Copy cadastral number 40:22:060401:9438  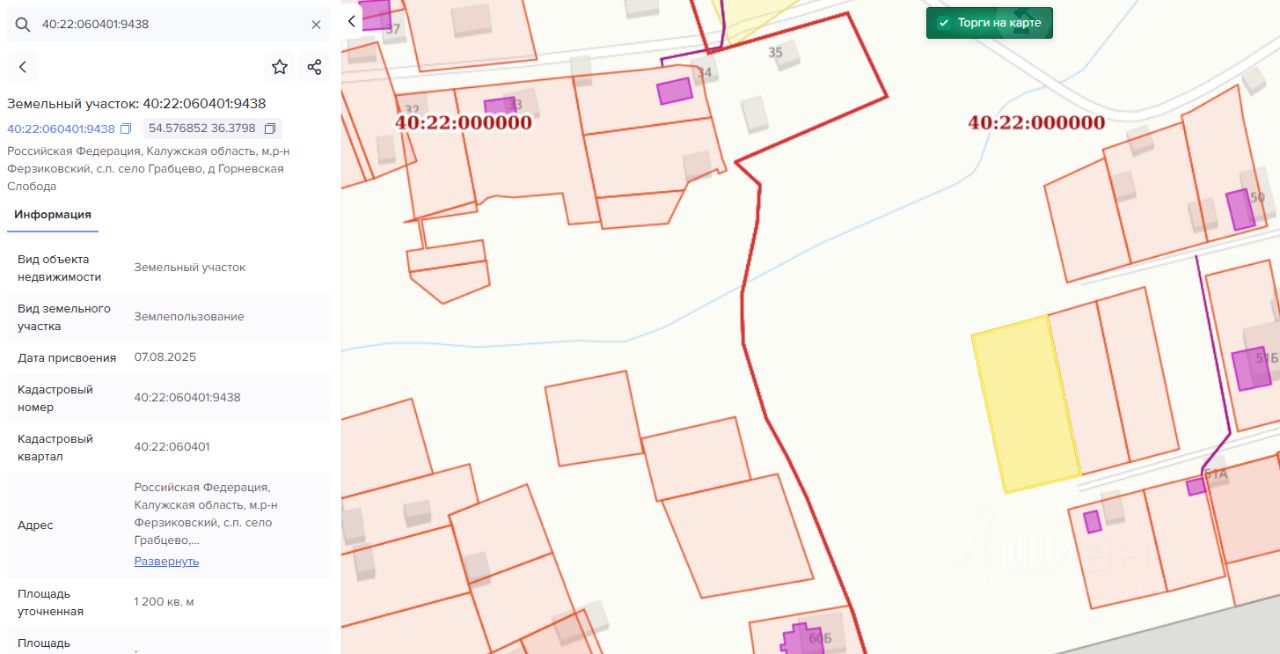coord(126,129)
